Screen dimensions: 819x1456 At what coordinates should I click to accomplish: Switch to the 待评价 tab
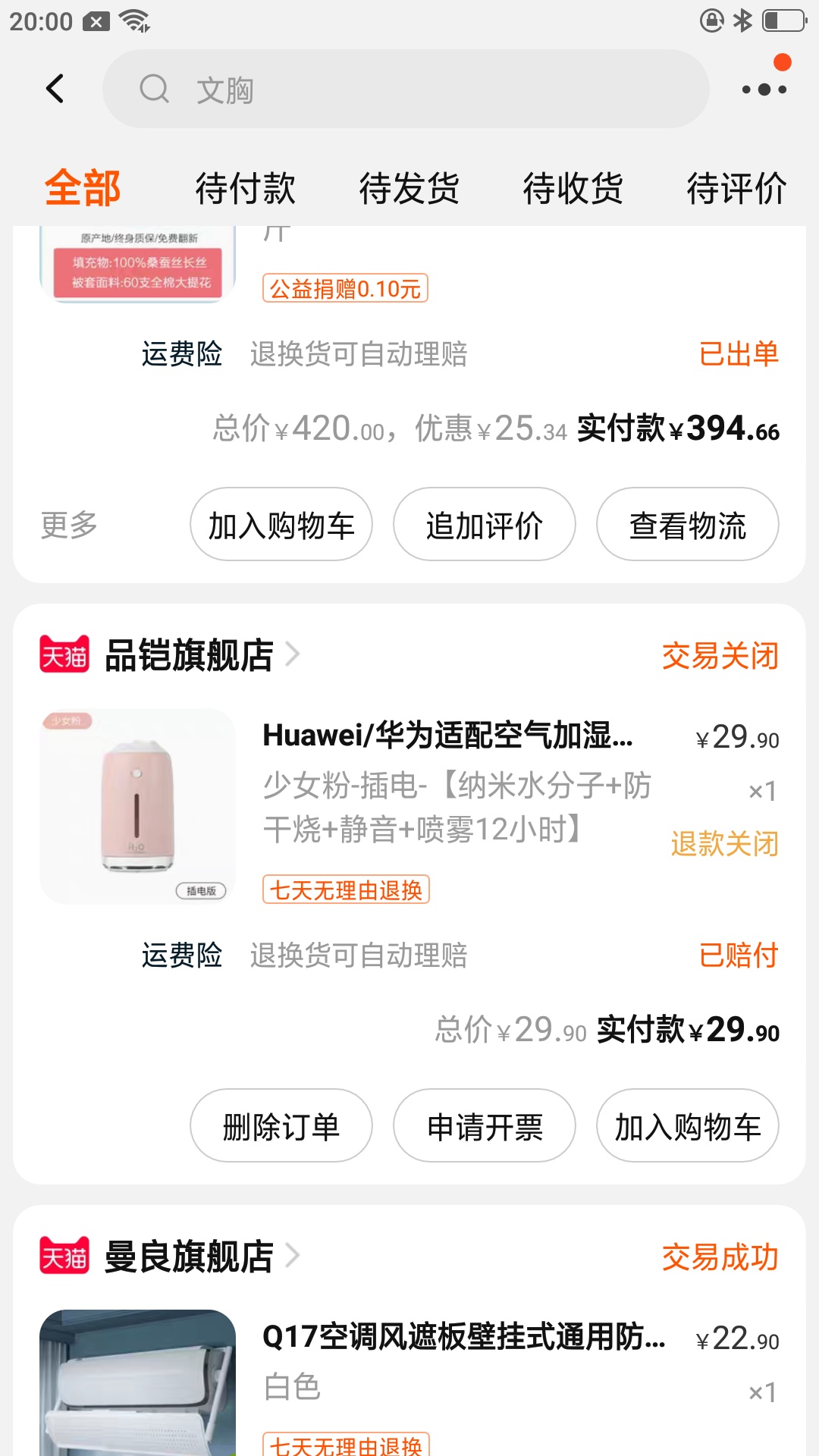coord(736,188)
